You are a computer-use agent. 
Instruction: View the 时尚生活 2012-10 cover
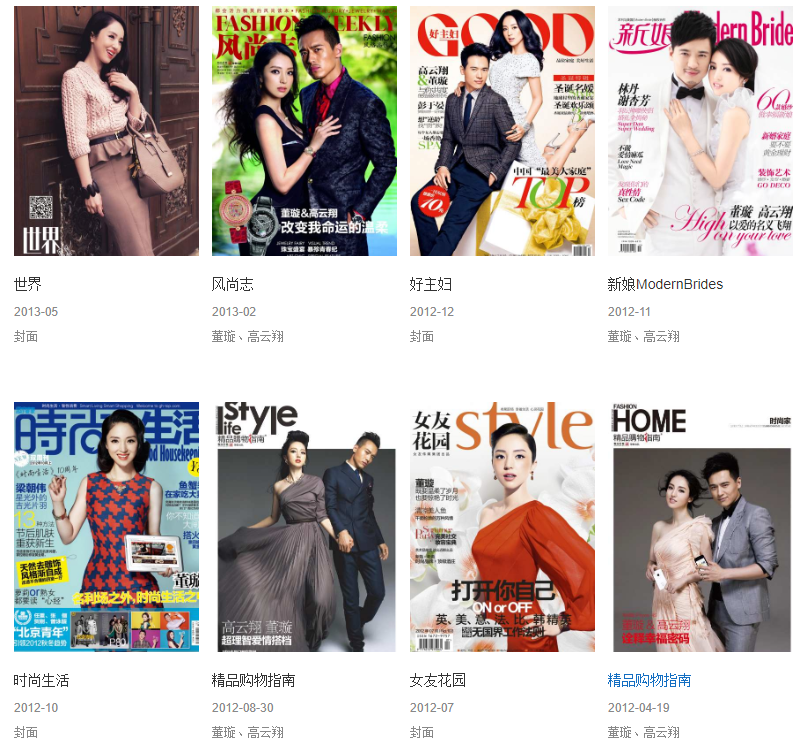(x=106, y=527)
